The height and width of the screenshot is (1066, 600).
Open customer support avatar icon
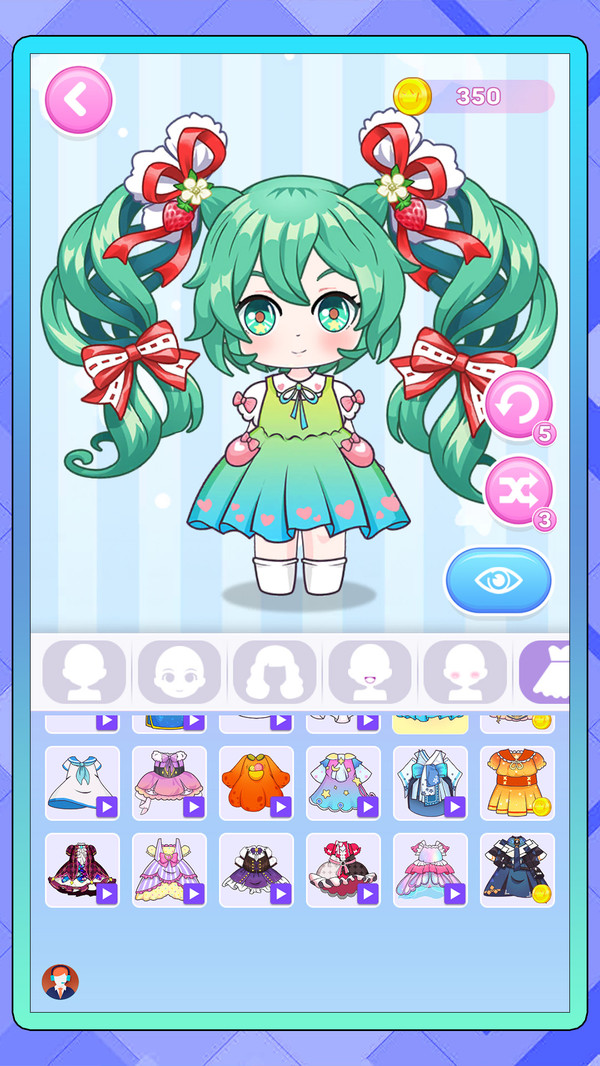pos(60,982)
